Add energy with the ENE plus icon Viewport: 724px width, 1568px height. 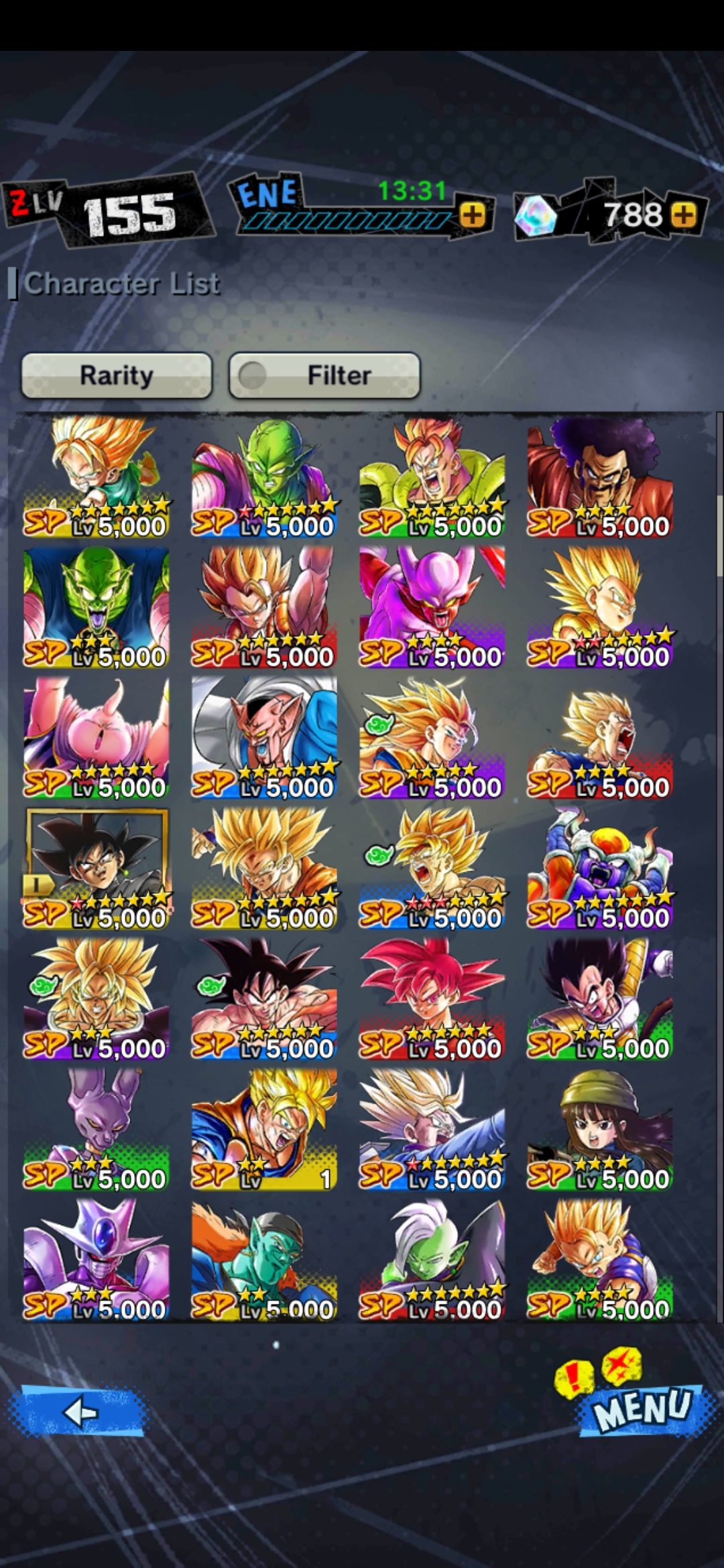coord(473,215)
